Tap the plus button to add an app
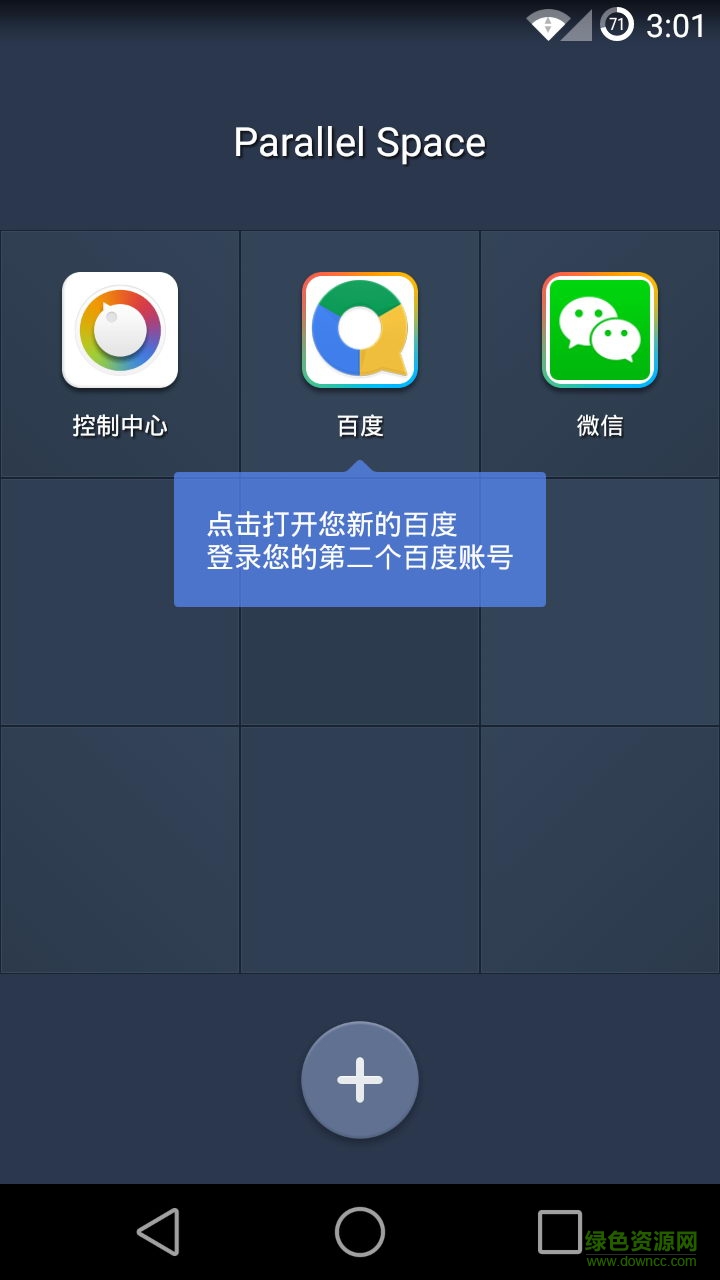The image size is (720, 1280). 360,1080
